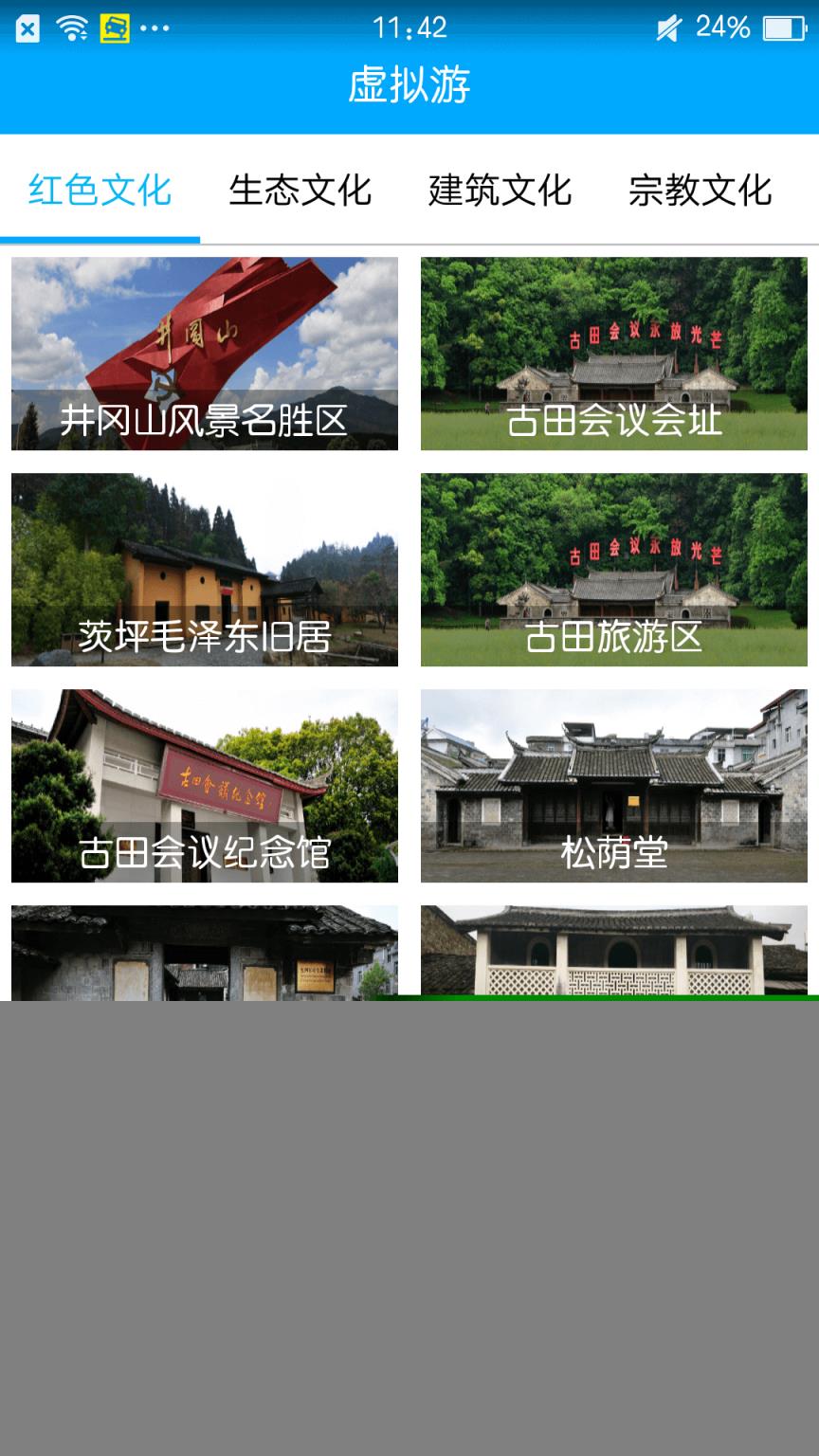This screenshot has height=1456, width=819.
Task: Tap the muted sound icon
Action: pos(666,28)
